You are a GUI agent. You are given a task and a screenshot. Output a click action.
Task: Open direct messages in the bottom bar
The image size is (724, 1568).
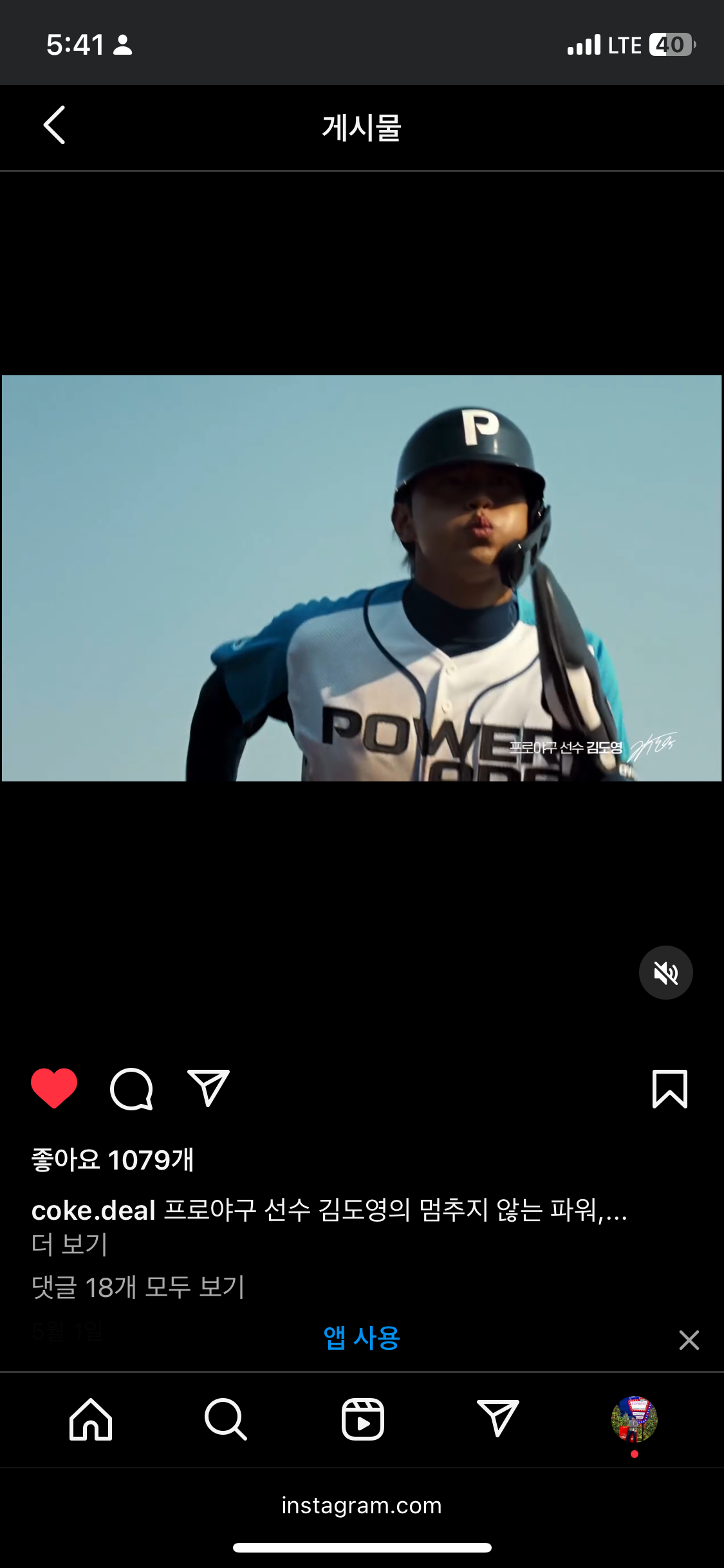[498, 1418]
